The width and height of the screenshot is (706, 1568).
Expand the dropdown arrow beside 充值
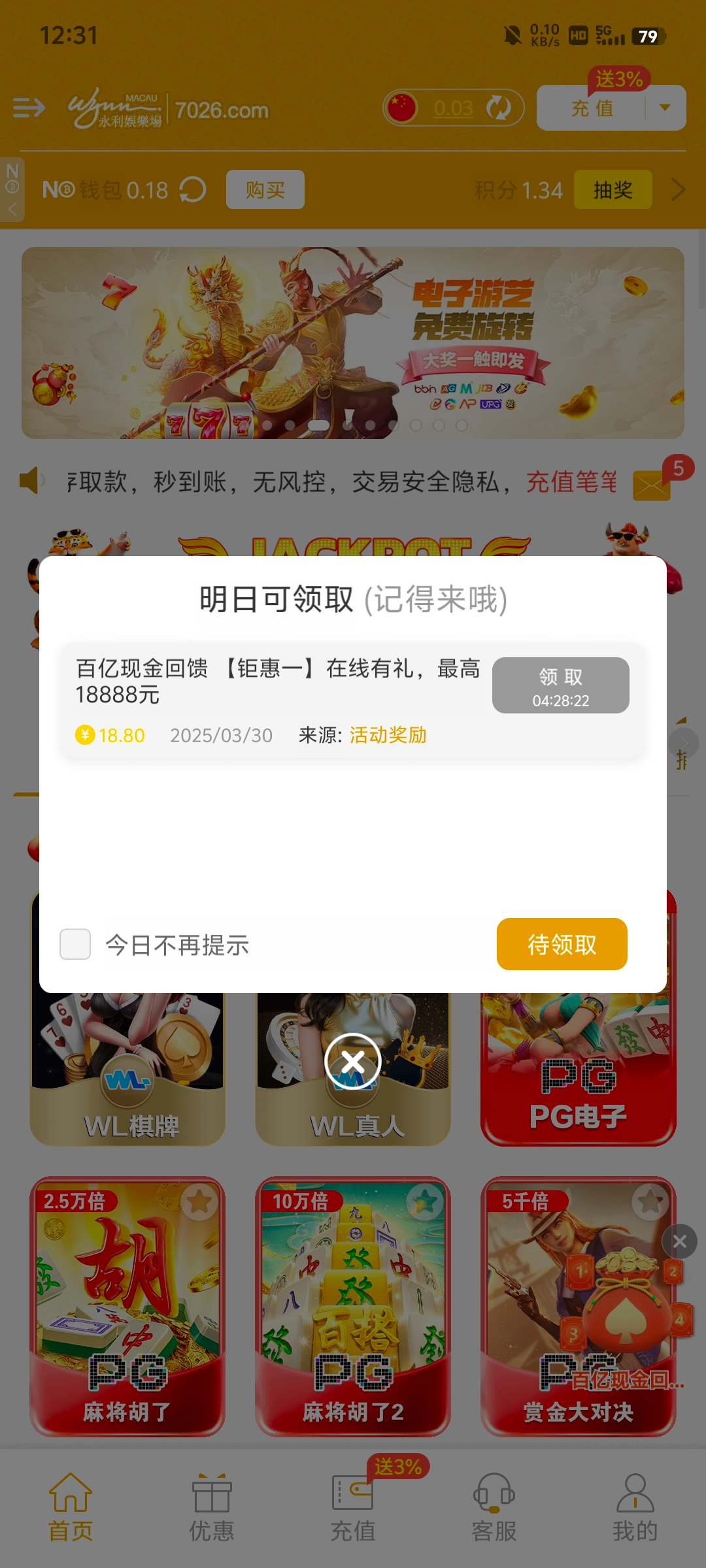[x=665, y=108]
